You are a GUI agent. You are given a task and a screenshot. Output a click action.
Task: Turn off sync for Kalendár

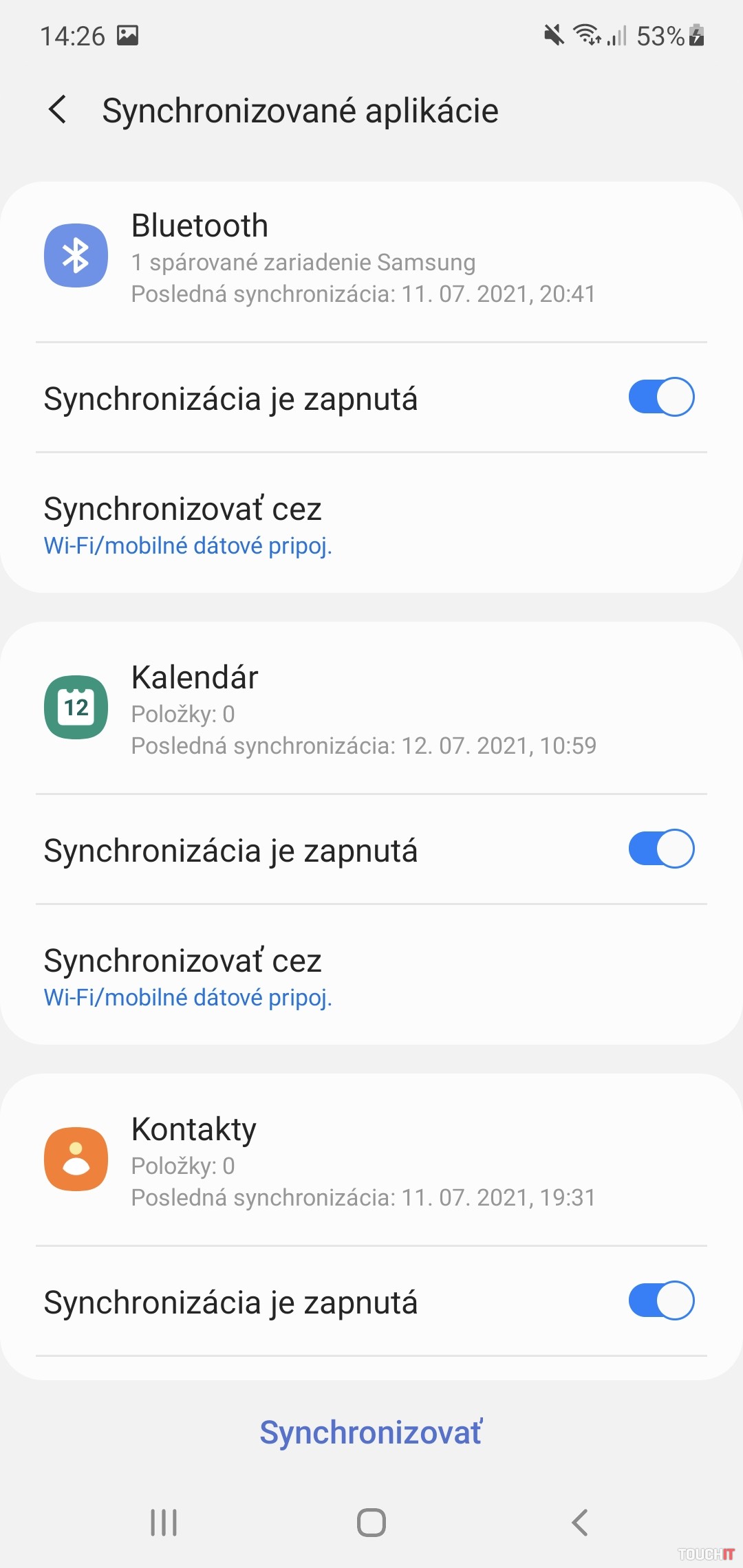[x=660, y=849]
